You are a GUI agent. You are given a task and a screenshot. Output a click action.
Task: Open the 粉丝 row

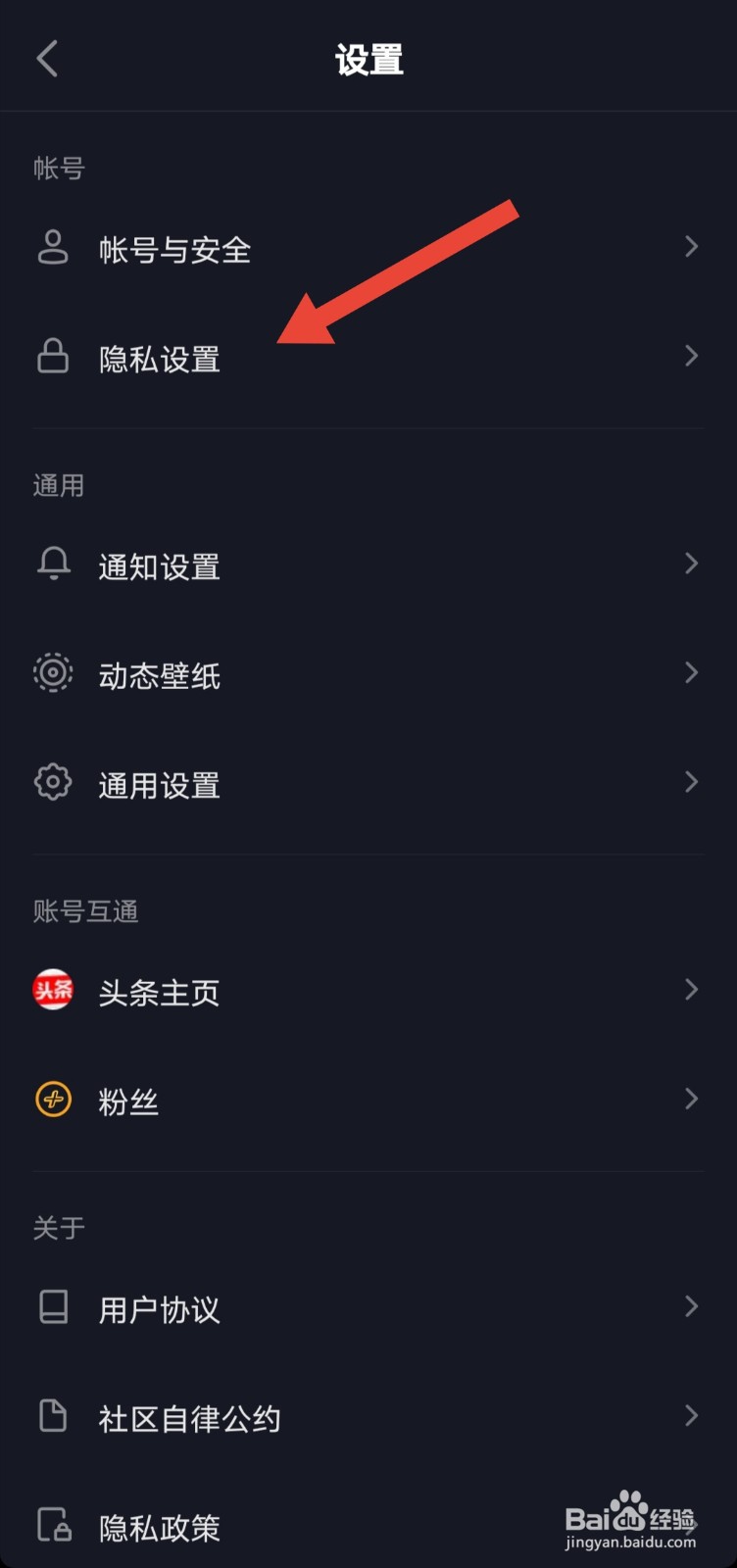[x=368, y=1101]
